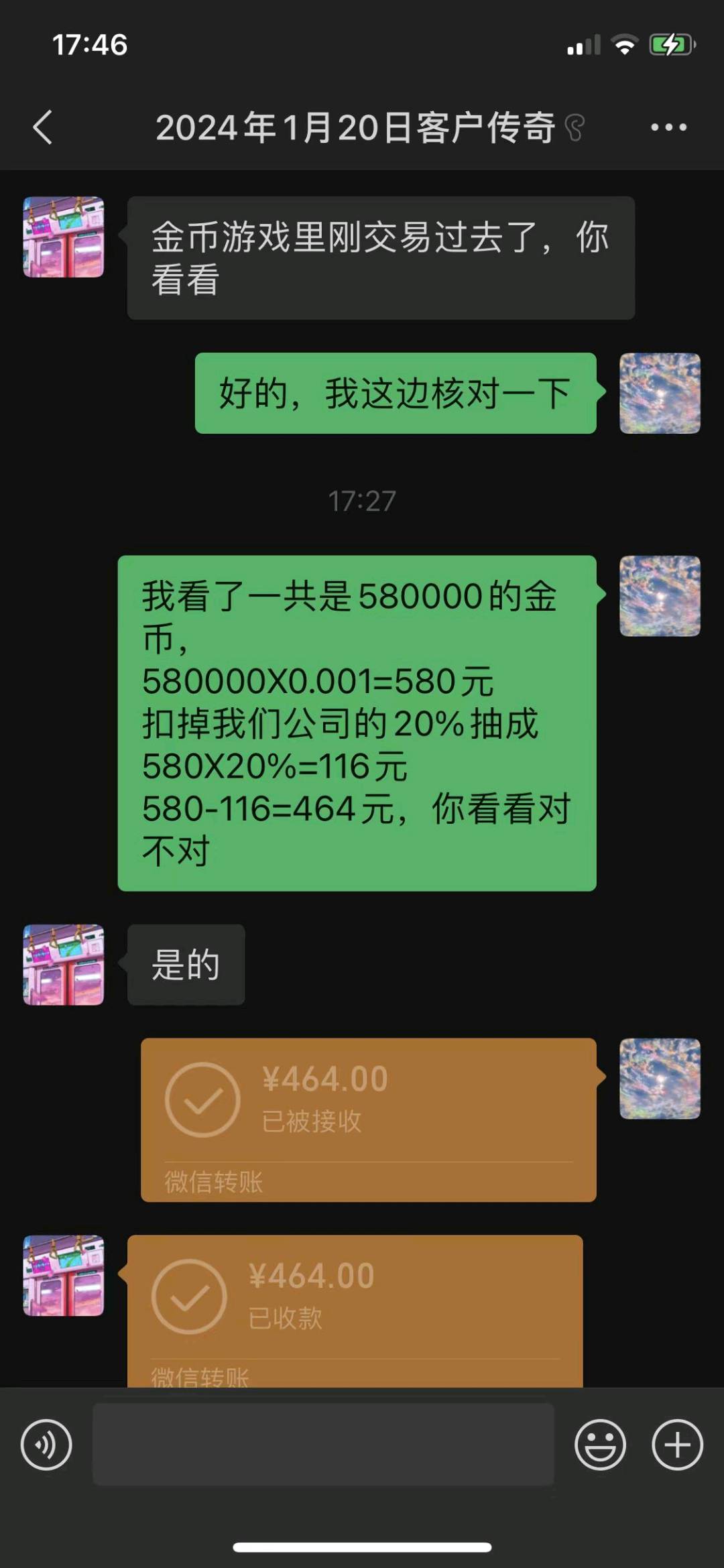Screen dimensions: 724x1568
Task: Focus the message text field
Action: [x=323, y=1445]
